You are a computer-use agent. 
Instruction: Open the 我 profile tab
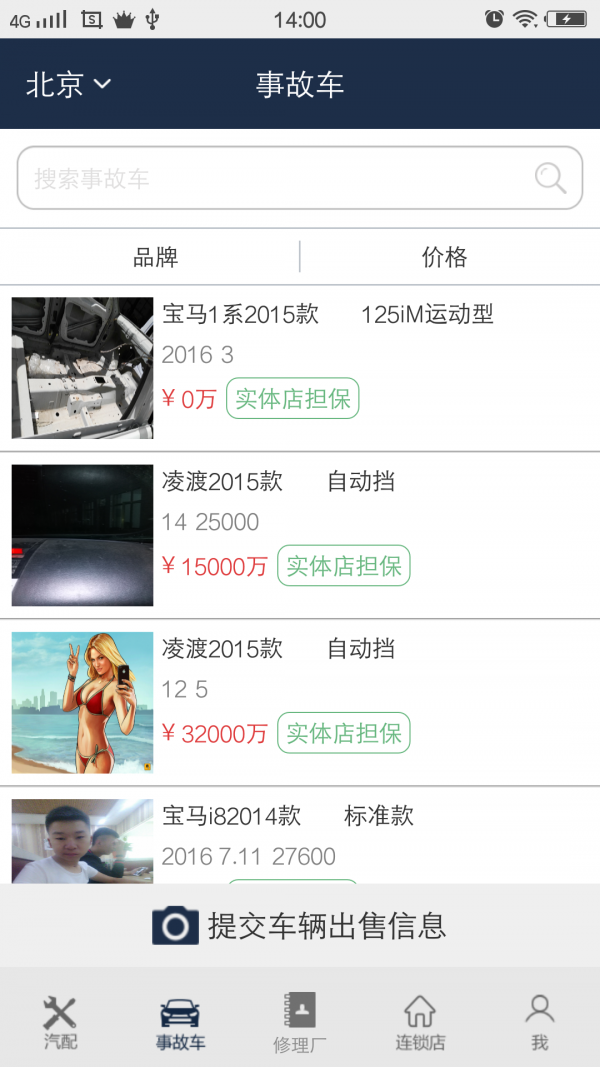(539, 1022)
